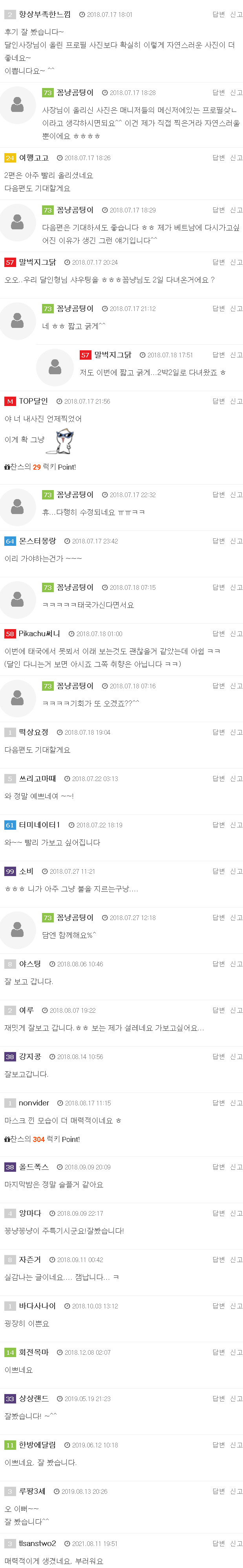Report 강지콩's comment
Viewport: 243px width, 1568px height.
pyautogui.click(x=236, y=1056)
